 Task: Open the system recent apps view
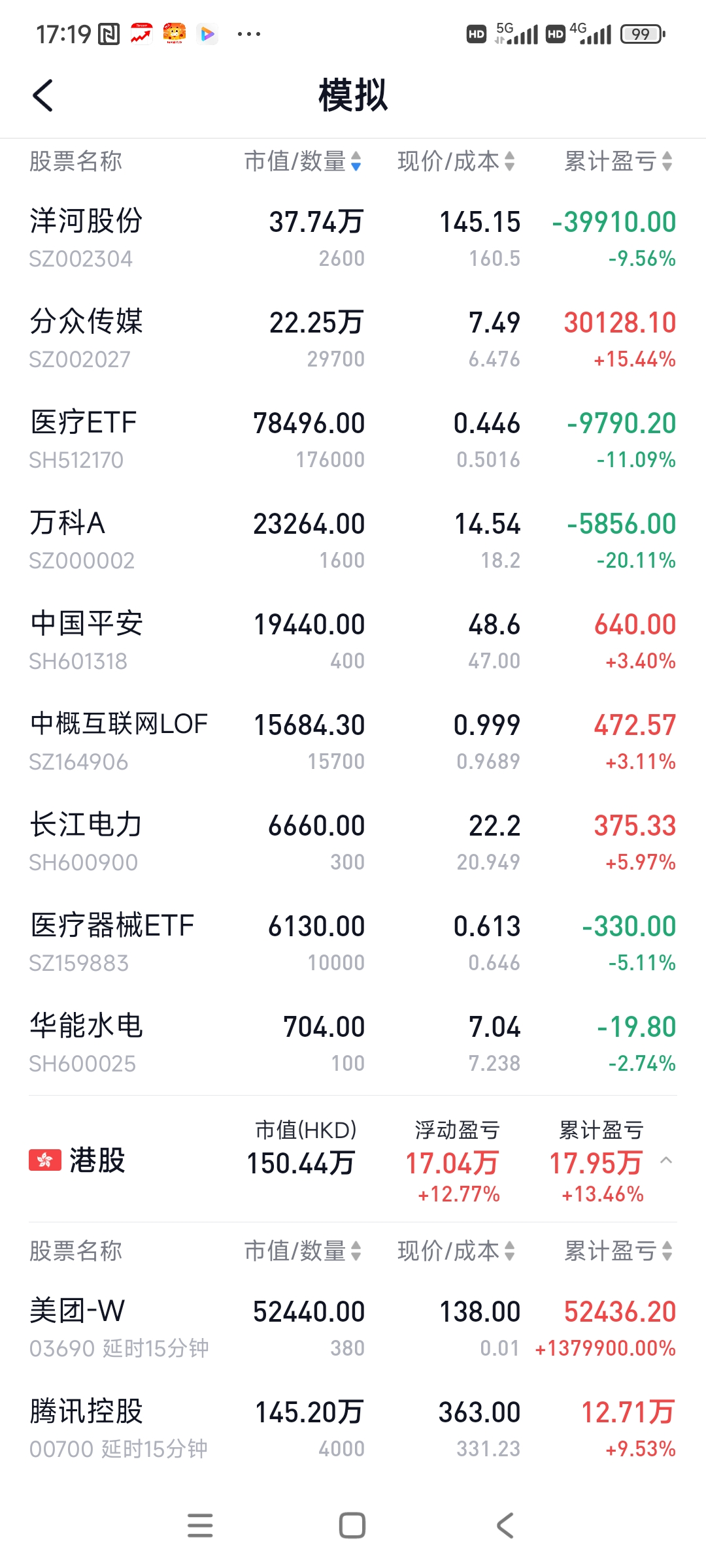200,1526
